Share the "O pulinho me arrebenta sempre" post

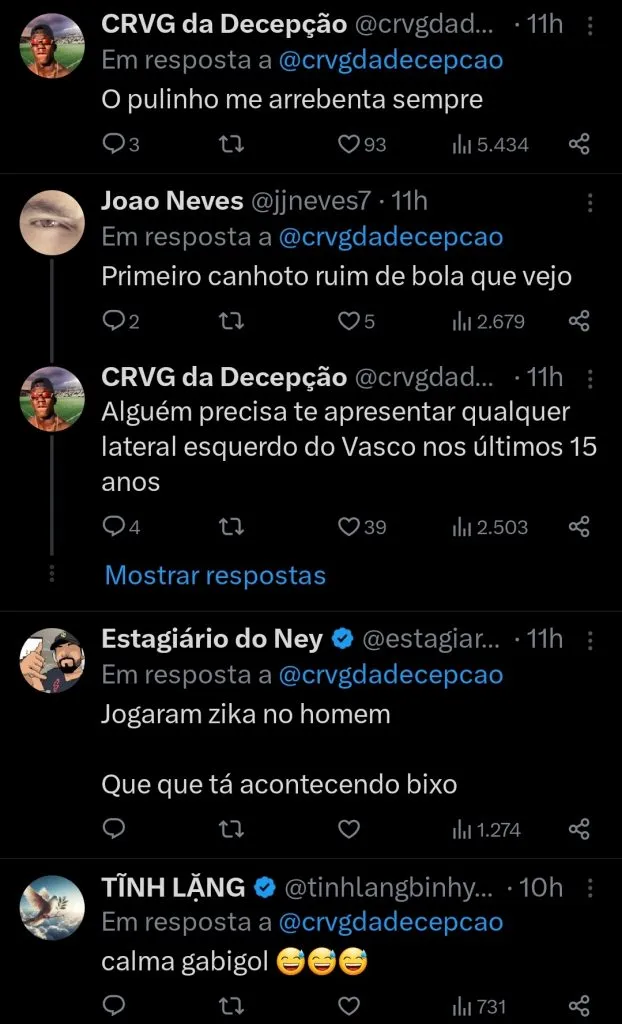pyautogui.click(x=579, y=145)
